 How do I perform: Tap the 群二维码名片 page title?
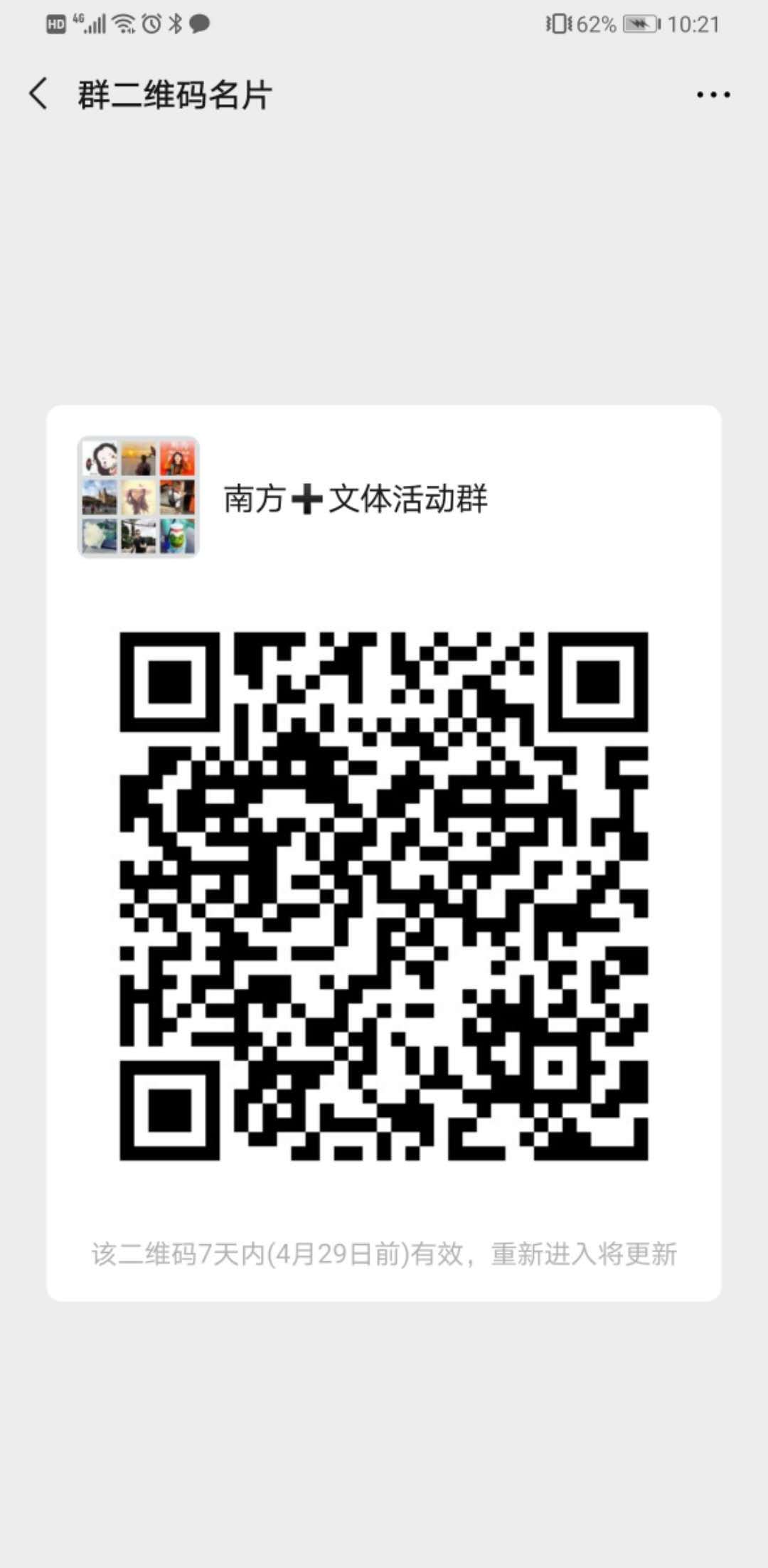pyautogui.click(x=176, y=93)
